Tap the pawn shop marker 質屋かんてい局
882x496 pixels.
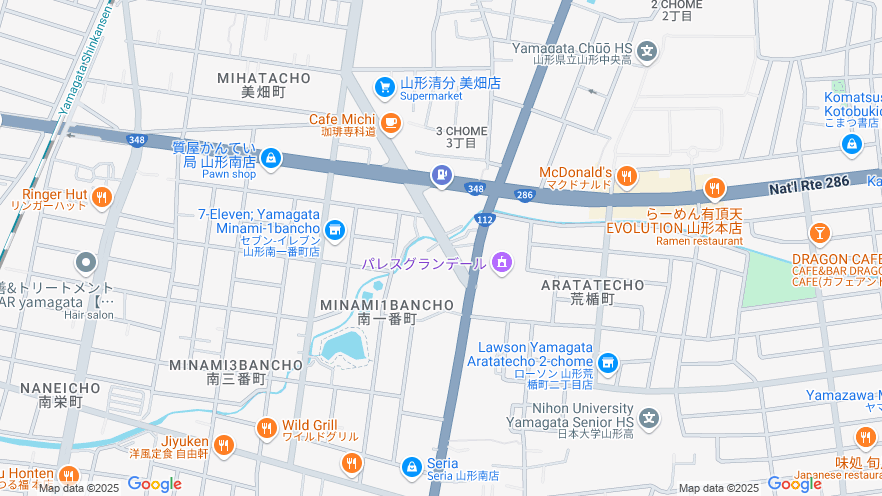pos(272,157)
